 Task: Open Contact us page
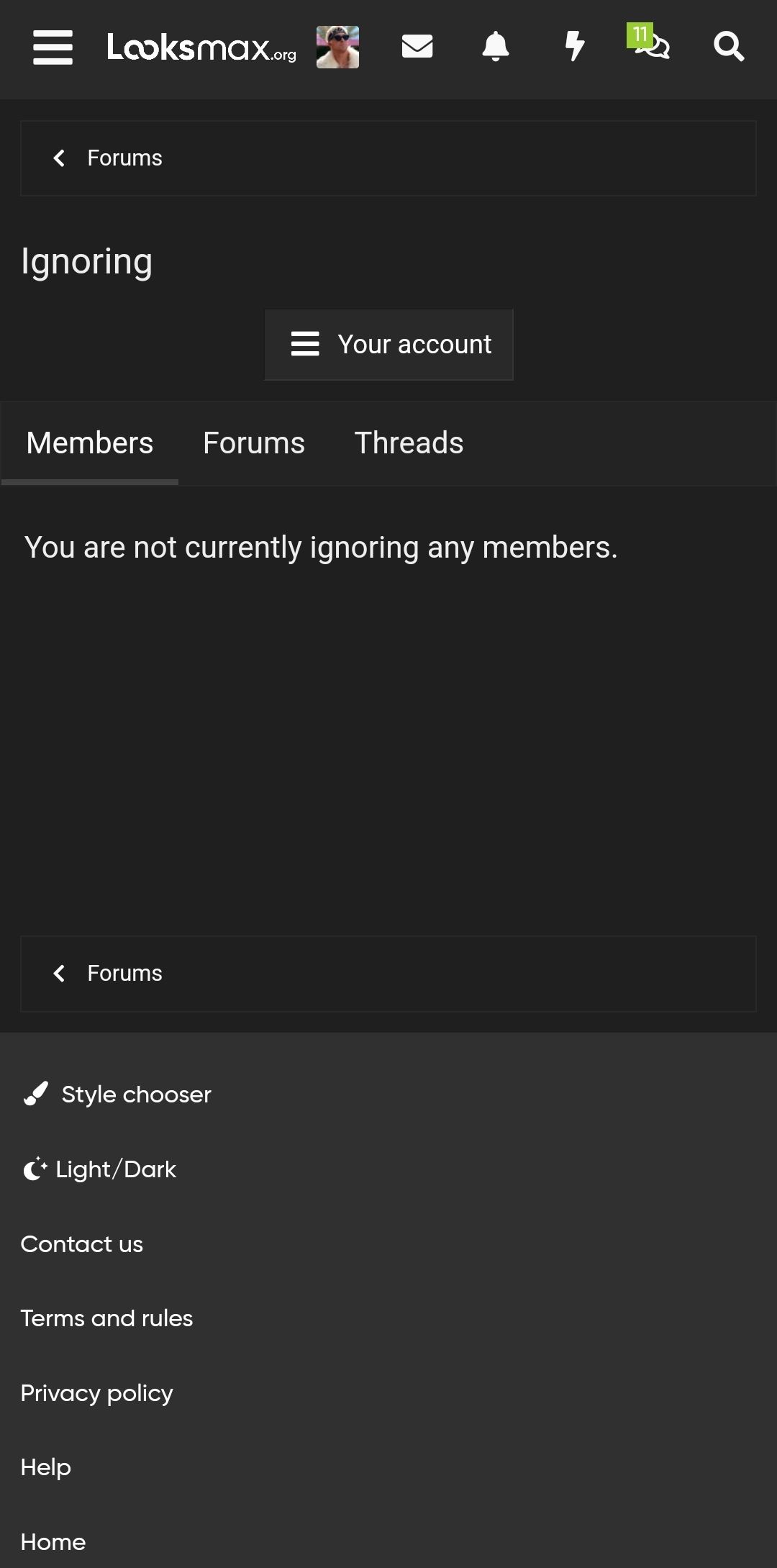coord(82,1244)
